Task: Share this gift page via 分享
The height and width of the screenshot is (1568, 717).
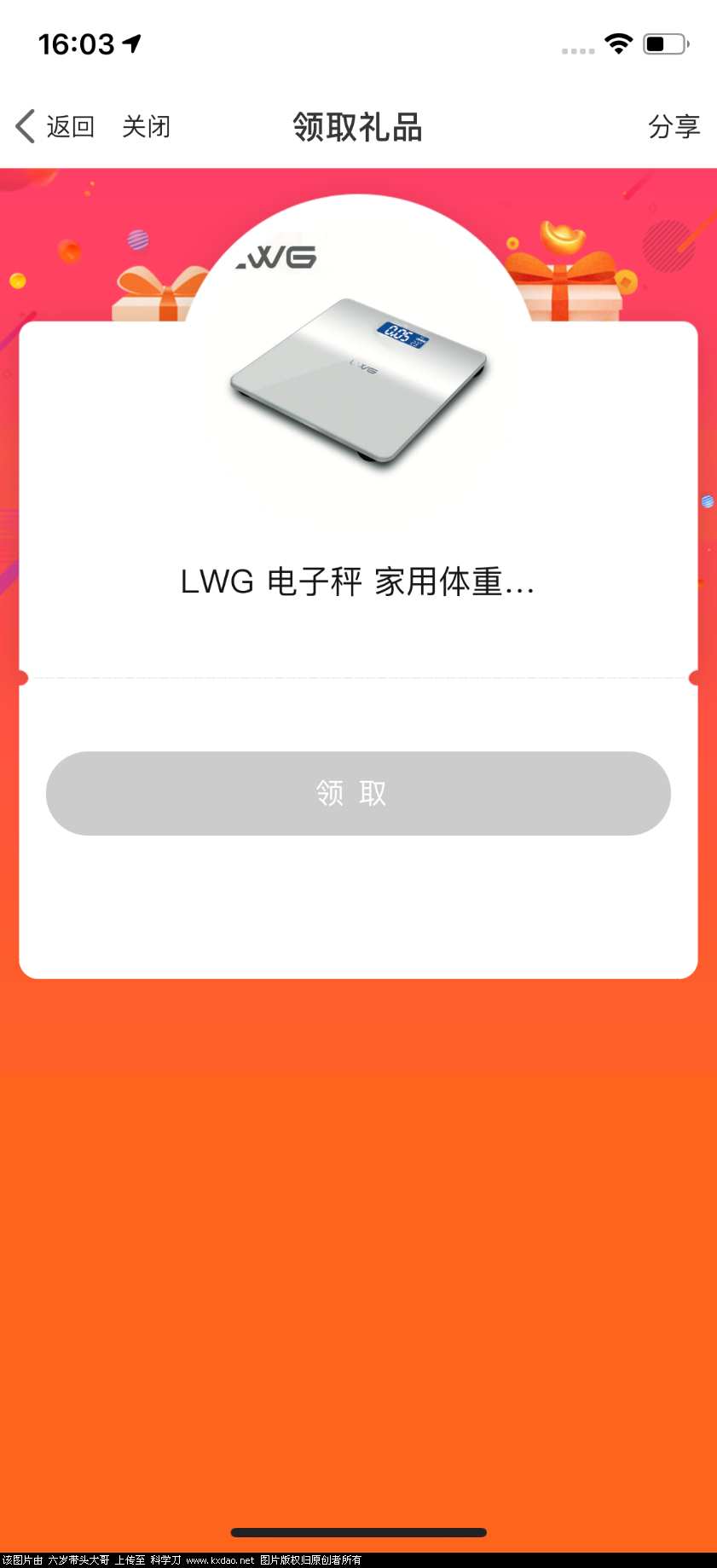Action: (x=673, y=126)
